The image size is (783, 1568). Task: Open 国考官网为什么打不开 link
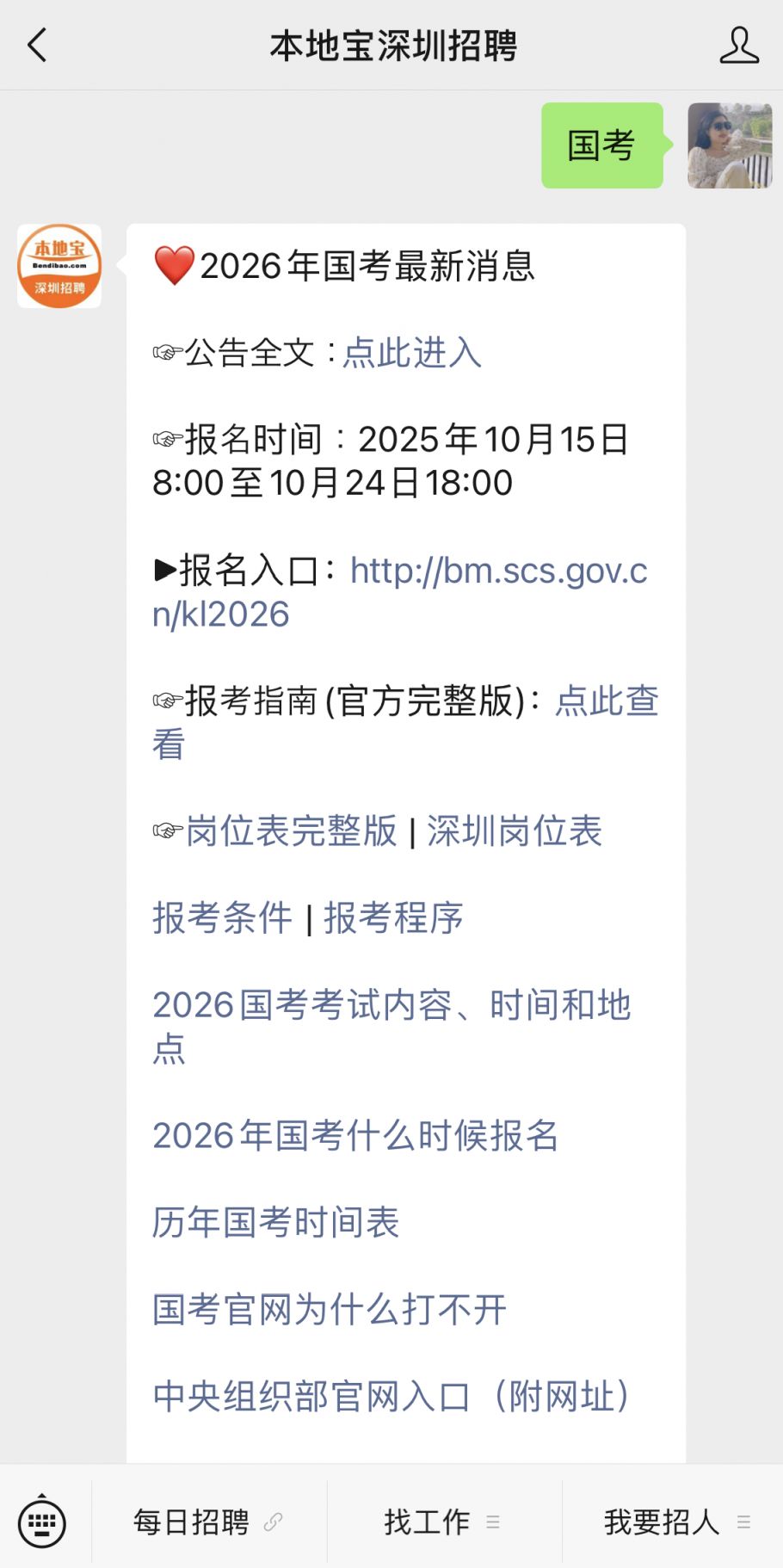tap(330, 1310)
